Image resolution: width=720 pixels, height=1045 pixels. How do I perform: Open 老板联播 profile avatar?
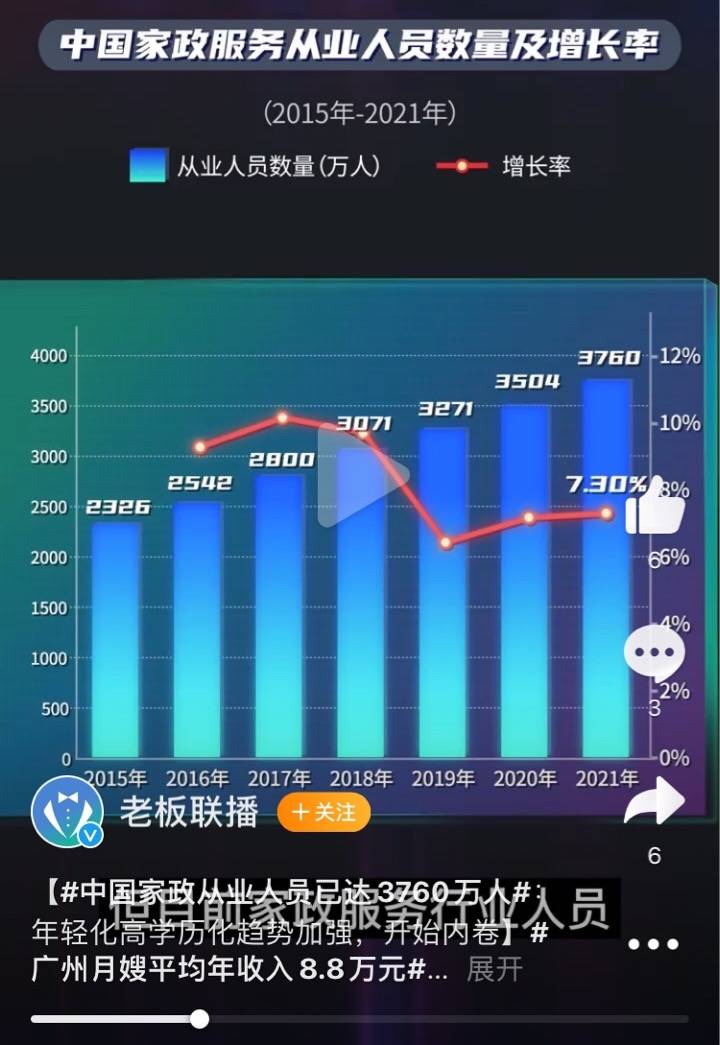click(68, 811)
